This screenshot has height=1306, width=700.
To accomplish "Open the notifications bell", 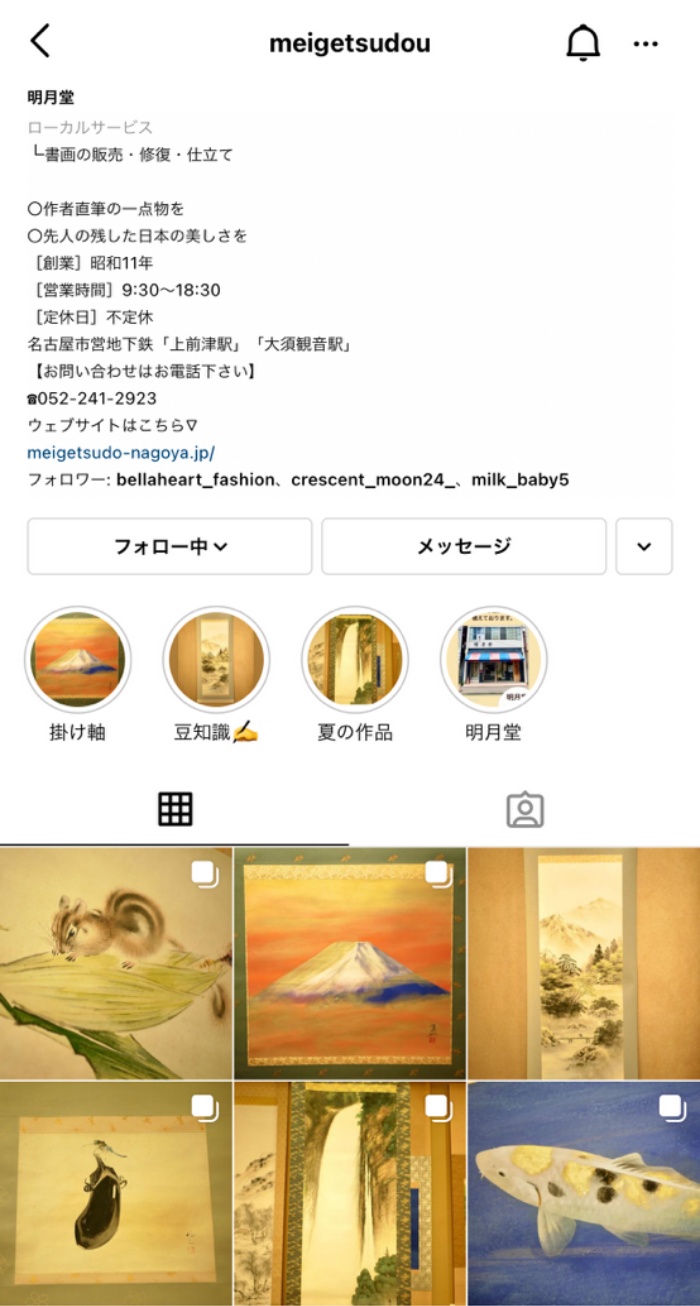I will (x=582, y=43).
